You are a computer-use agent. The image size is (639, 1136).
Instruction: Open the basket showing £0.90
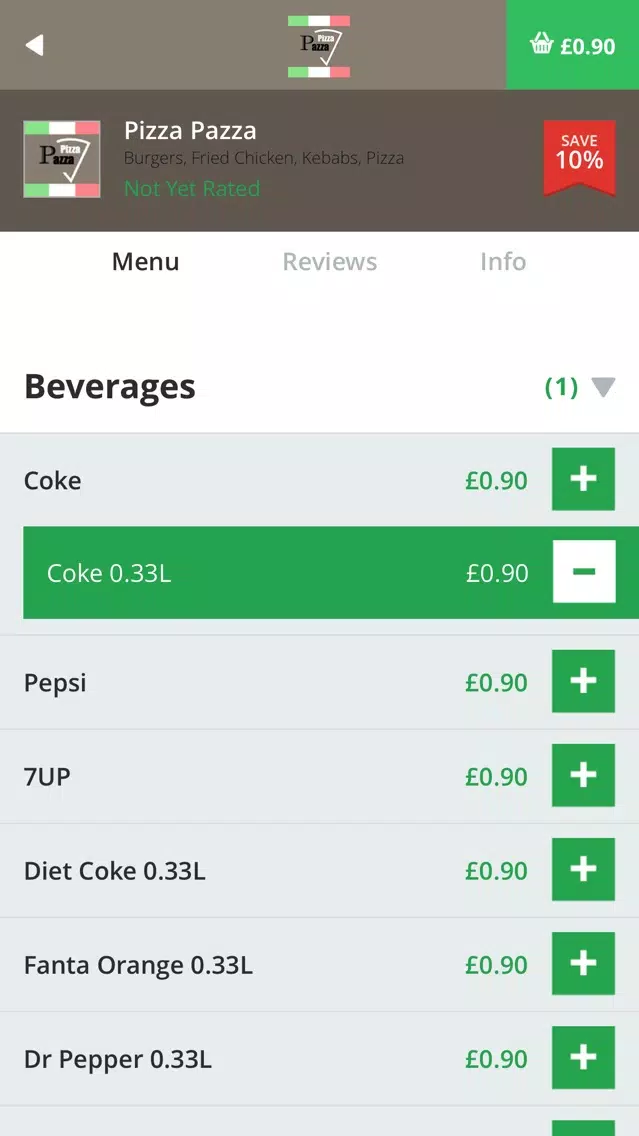pos(572,45)
